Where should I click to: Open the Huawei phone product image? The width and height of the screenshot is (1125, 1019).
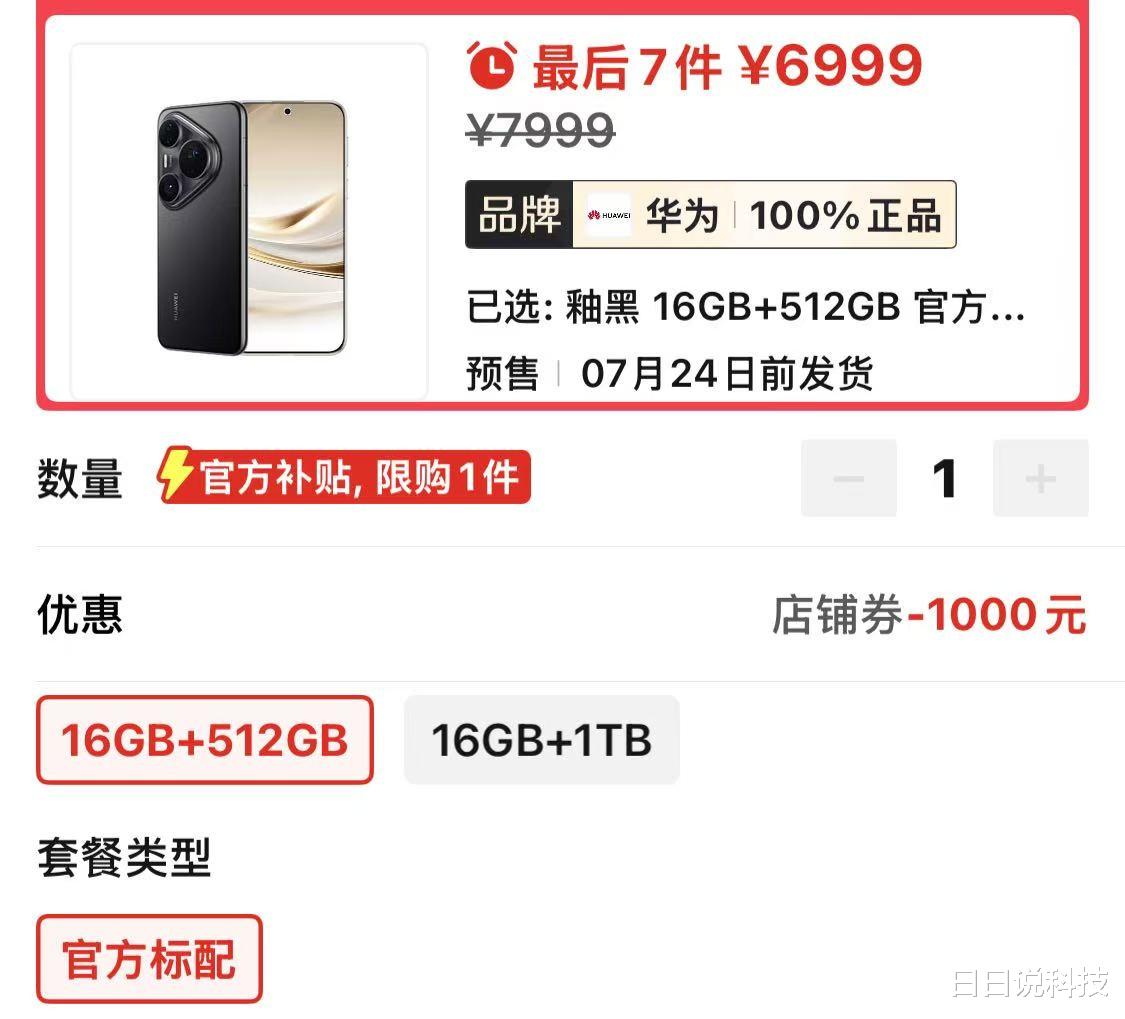pos(249,222)
